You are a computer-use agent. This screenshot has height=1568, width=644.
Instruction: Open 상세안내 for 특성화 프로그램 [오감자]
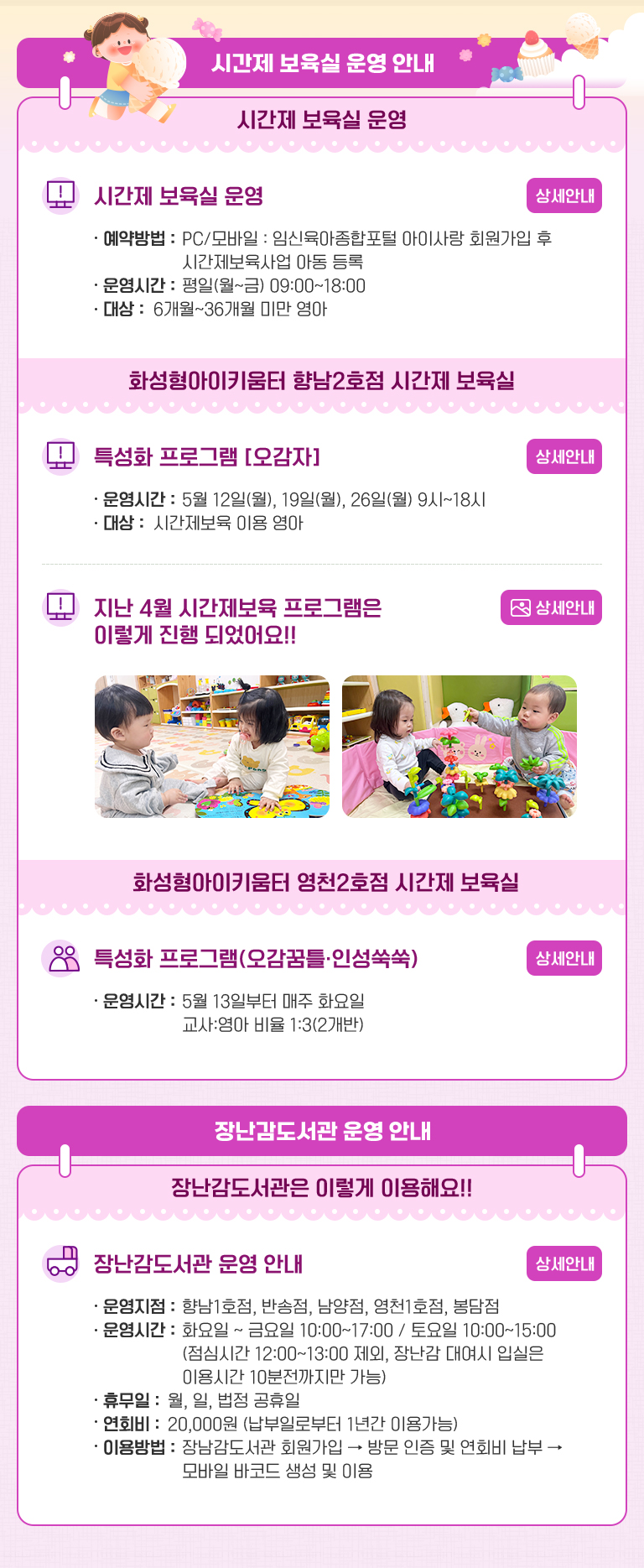point(564,456)
